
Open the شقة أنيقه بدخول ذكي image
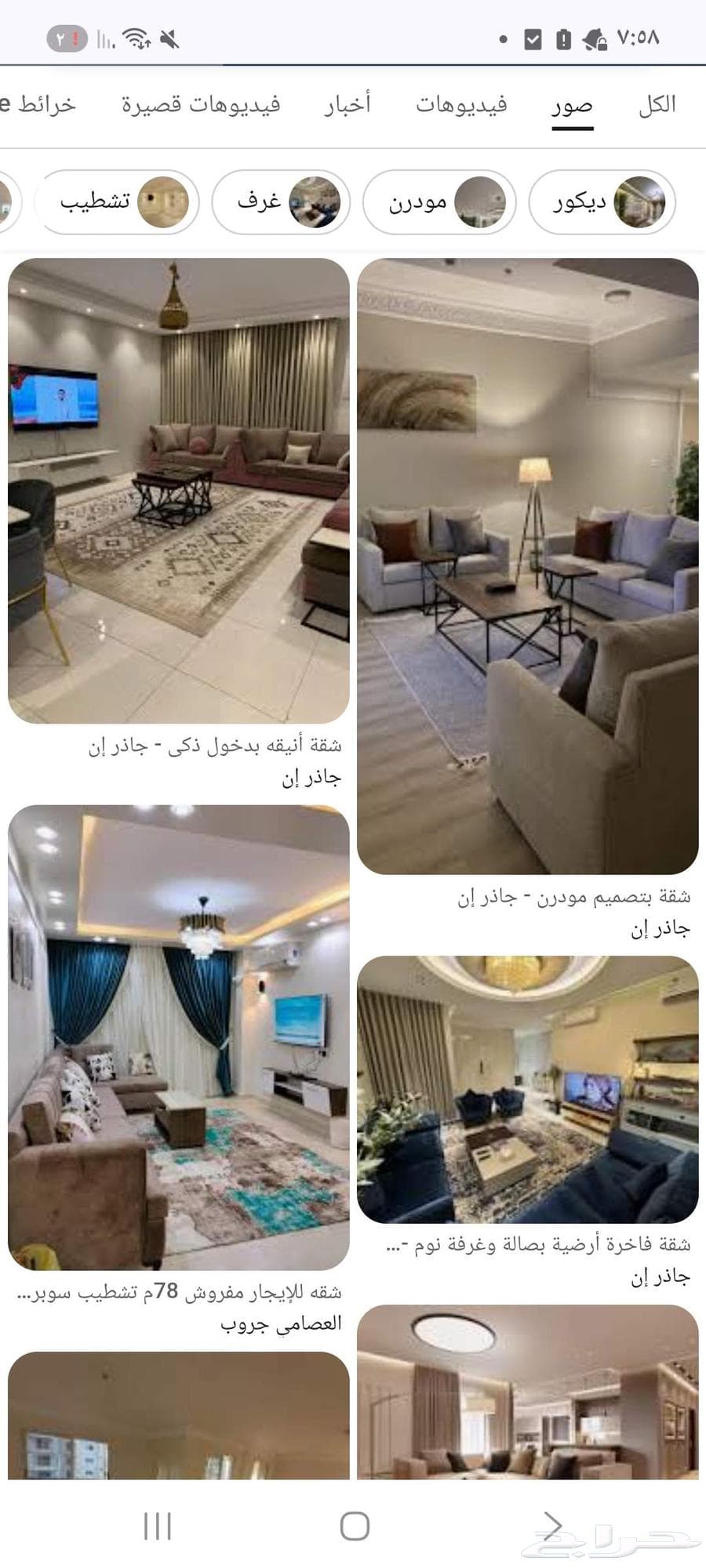pos(179,490)
